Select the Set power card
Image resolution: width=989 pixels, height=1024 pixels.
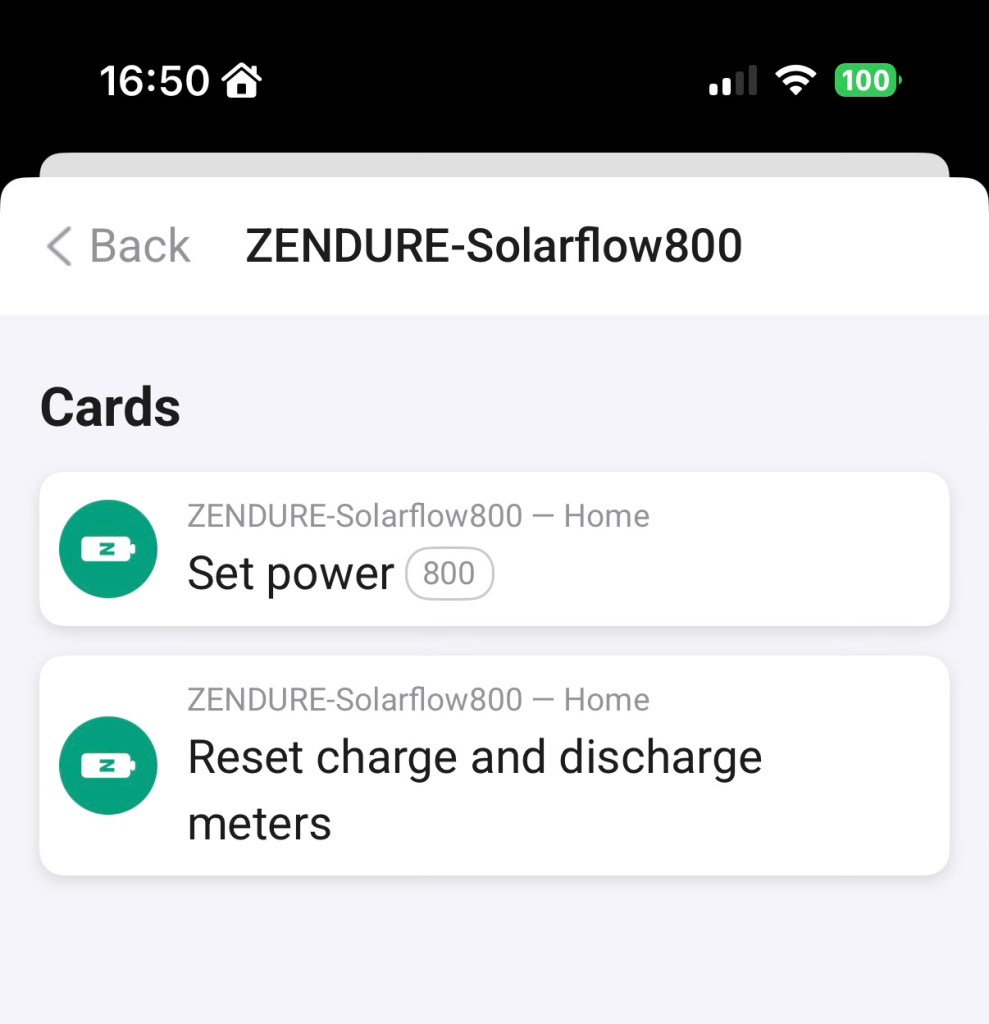pyautogui.click(x=292, y=574)
